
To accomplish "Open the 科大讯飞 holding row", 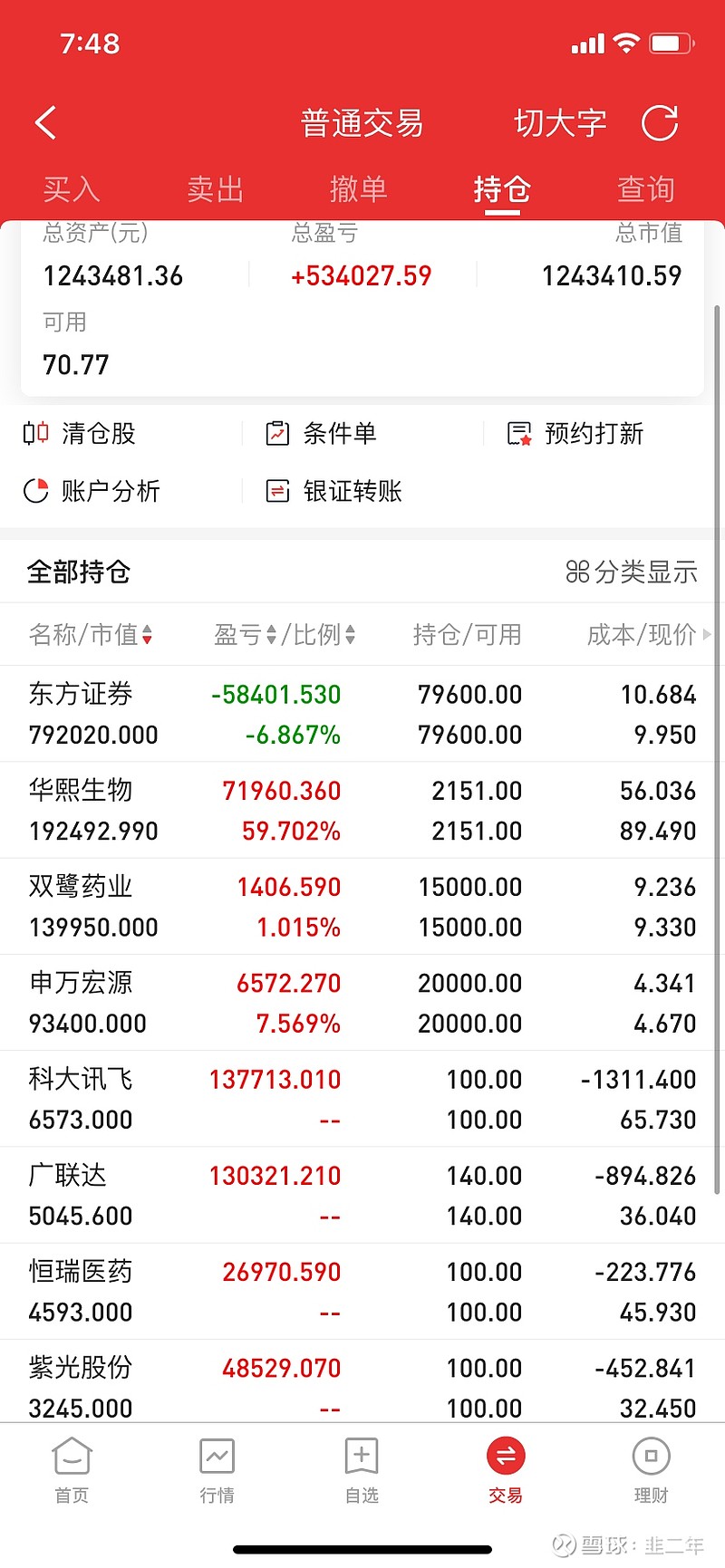I will point(362,1099).
